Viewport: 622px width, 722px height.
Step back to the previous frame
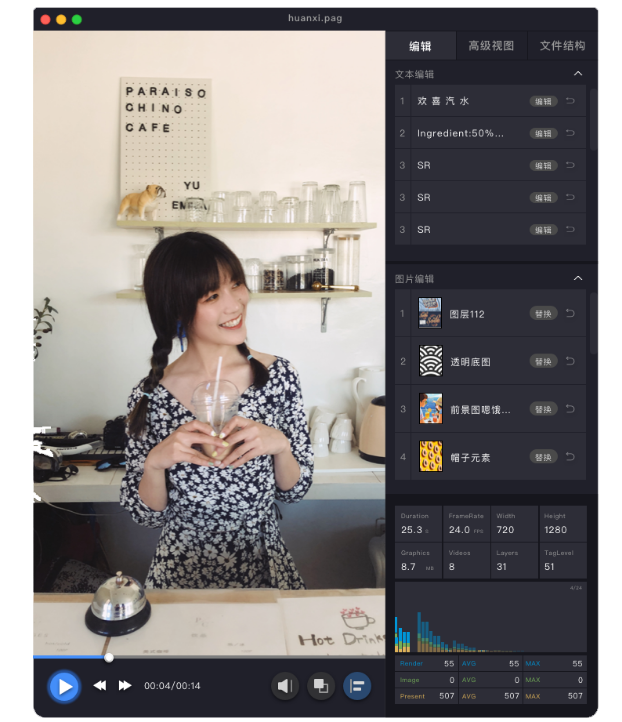click(x=100, y=686)
